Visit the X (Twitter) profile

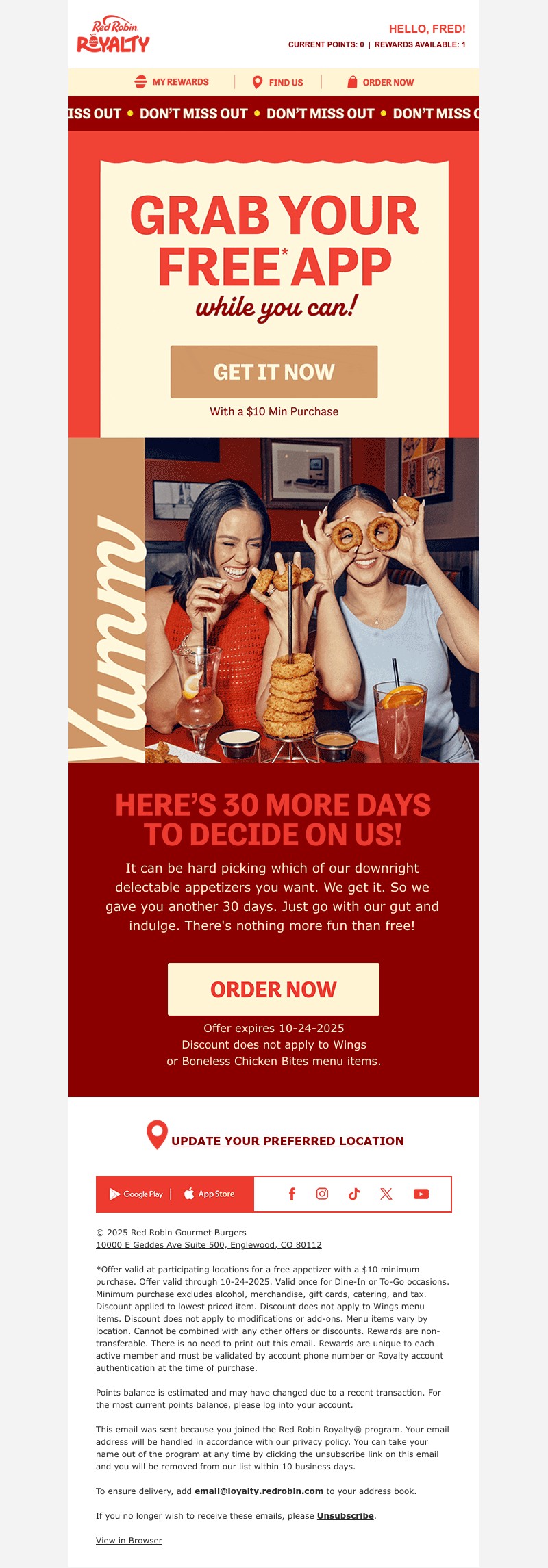[386, 1194]
